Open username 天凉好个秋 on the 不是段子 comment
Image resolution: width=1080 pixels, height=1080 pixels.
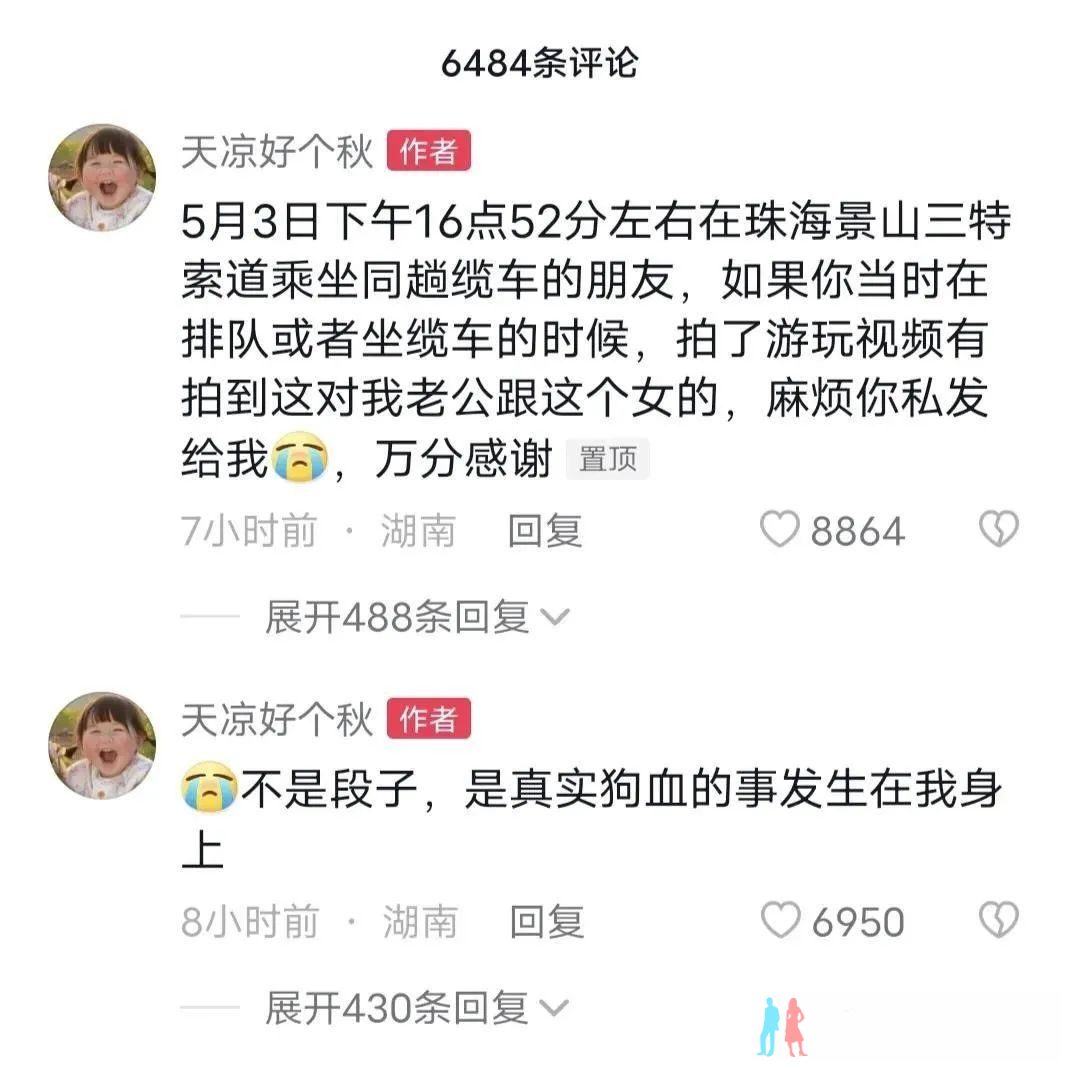coord(277,720)
